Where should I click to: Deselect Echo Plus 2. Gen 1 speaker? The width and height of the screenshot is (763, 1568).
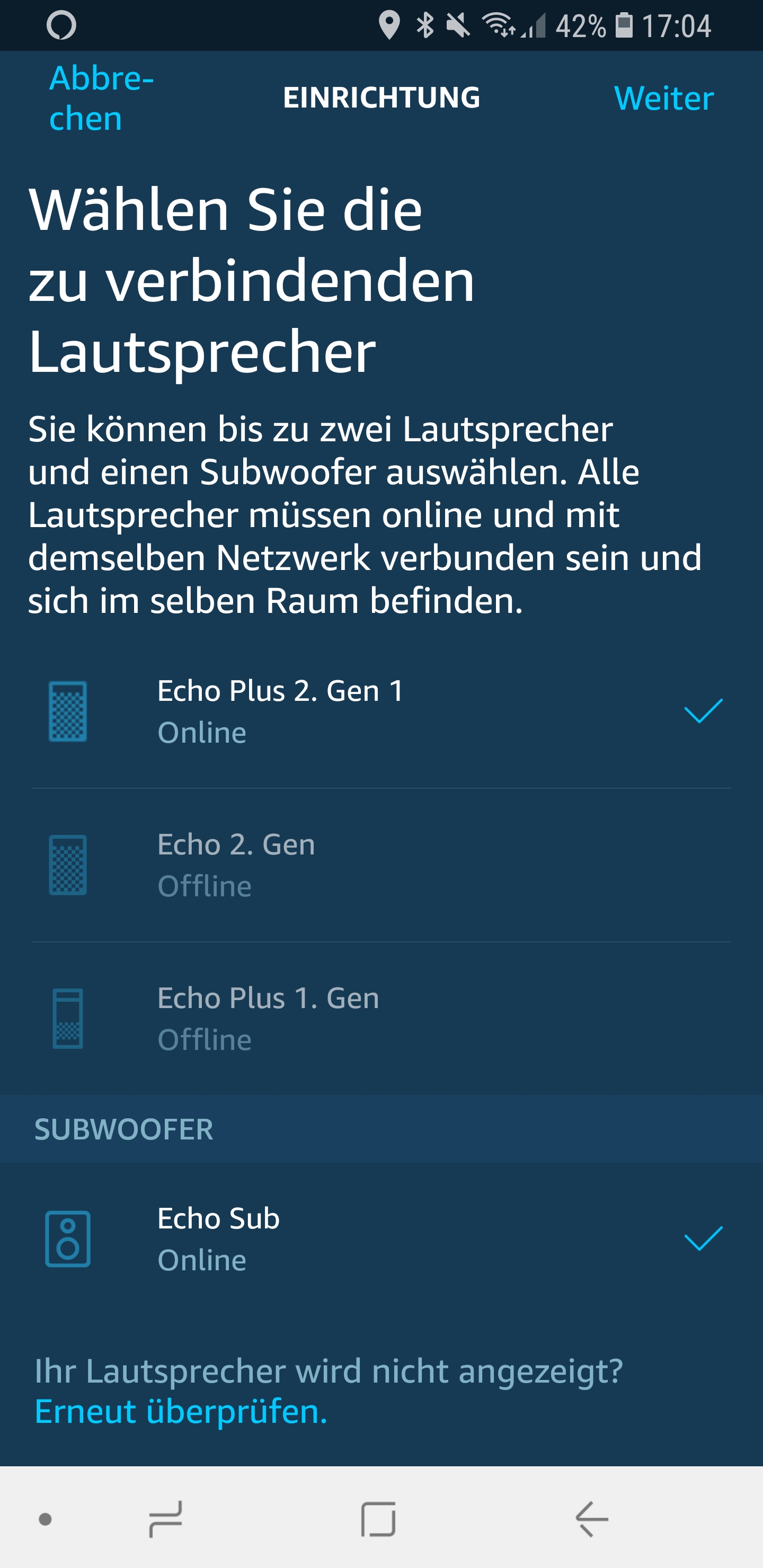[x=702, y=711]
